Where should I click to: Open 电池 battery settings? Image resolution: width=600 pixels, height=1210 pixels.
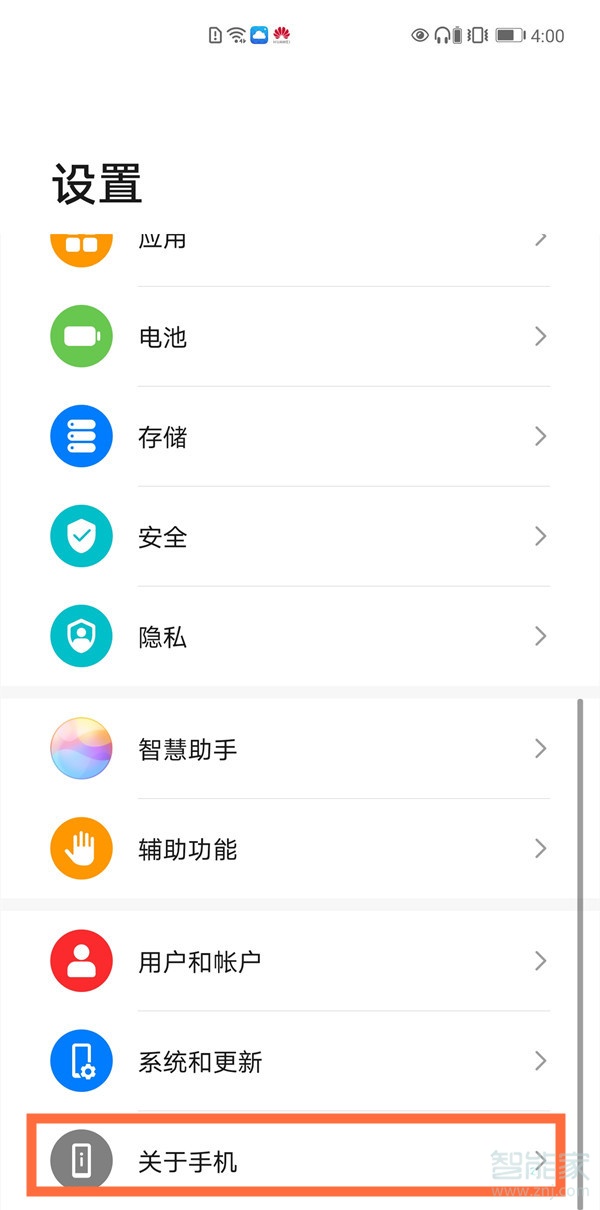pos(300,337)
